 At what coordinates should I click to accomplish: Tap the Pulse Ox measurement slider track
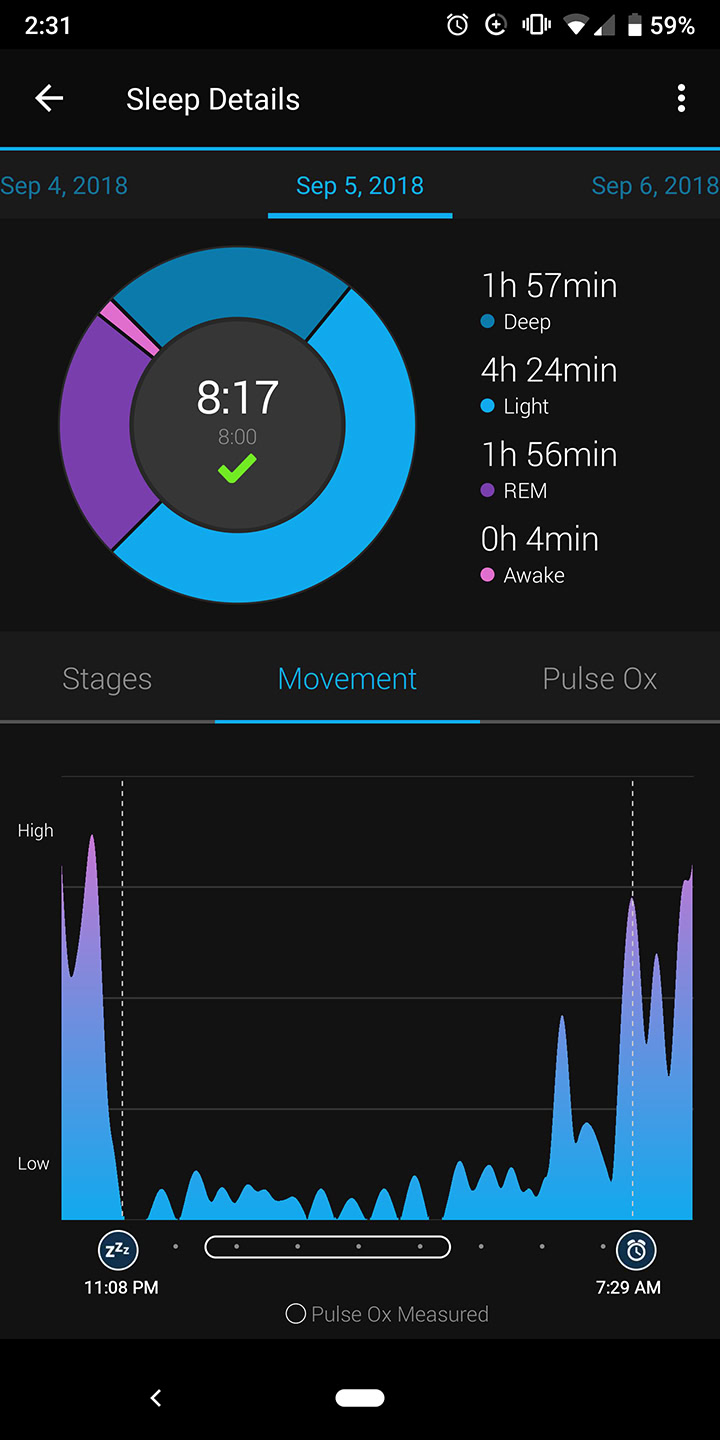[328, 1248]
